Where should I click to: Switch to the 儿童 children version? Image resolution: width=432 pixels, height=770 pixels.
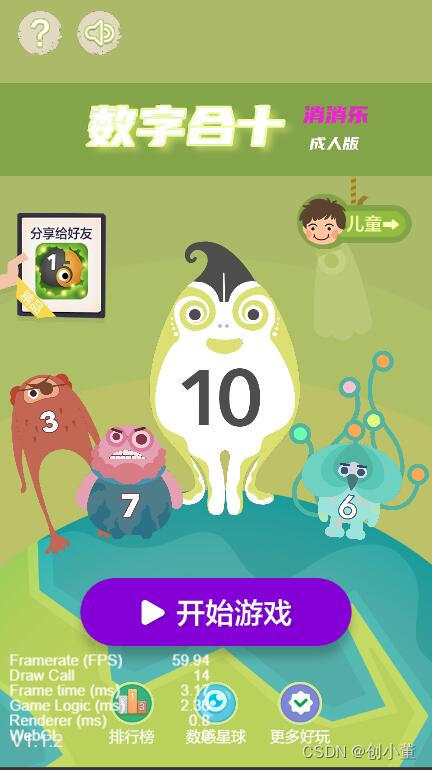pyautogui.click(x=354, y=224)
